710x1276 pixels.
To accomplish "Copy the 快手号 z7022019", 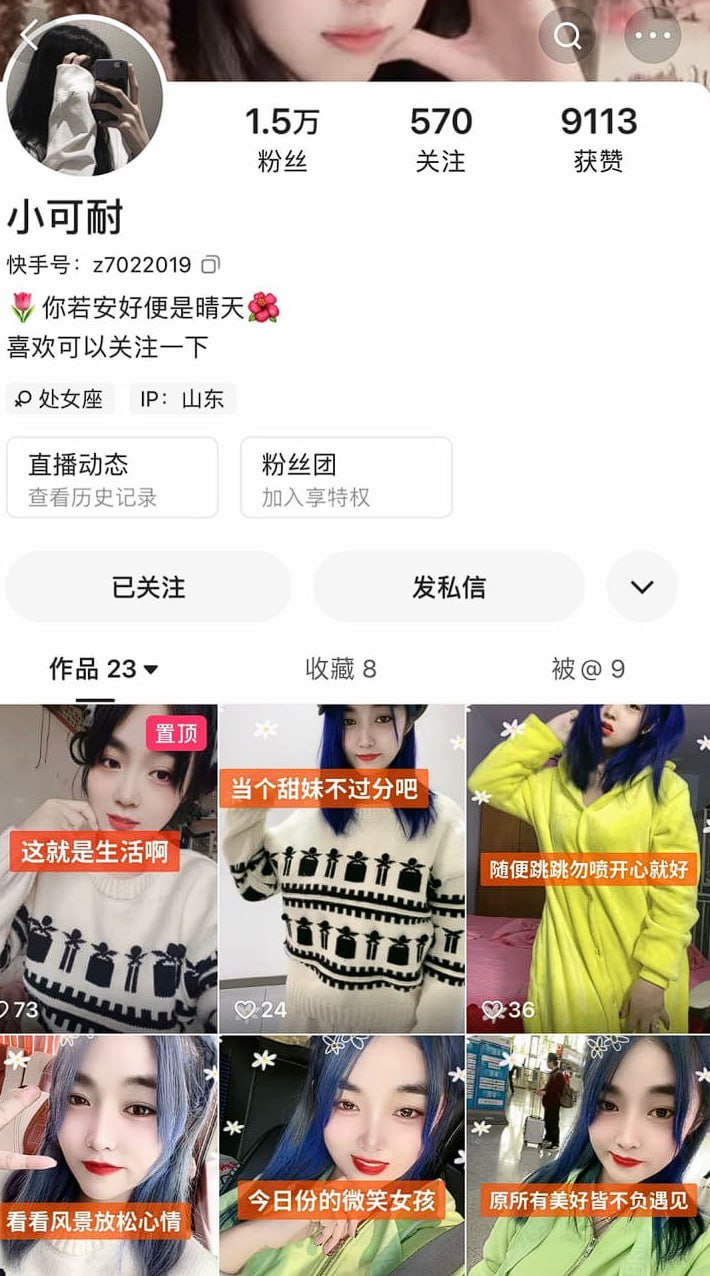I will (x=211, y=265).
